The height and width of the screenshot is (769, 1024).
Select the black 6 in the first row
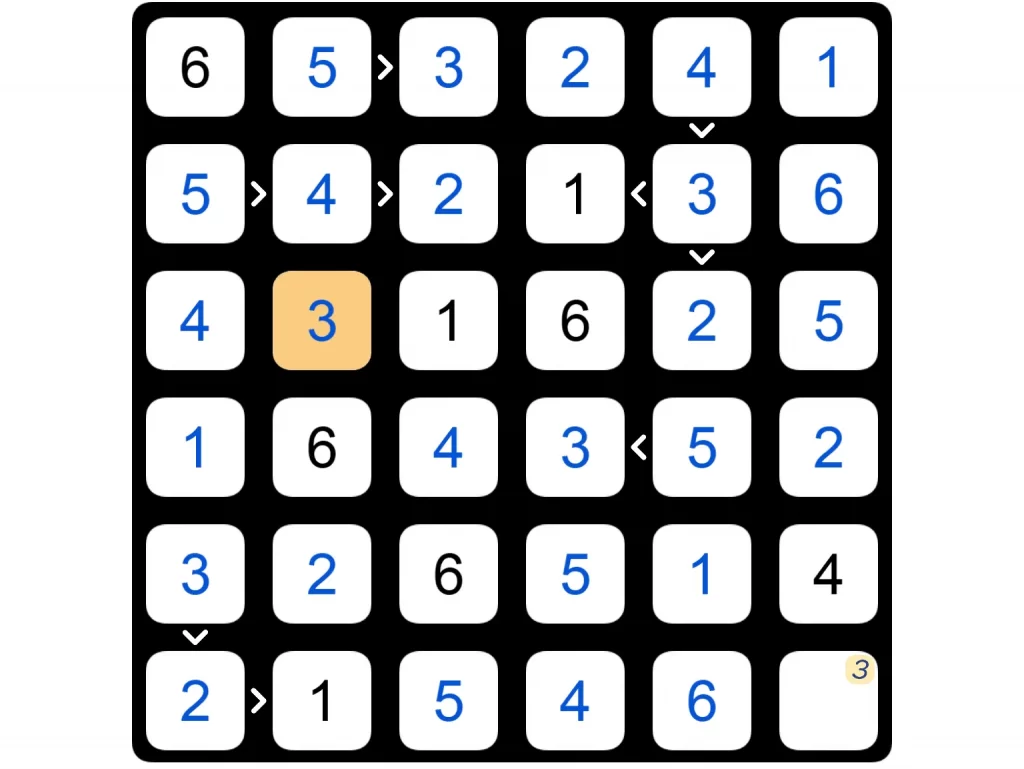pos(195,67)
